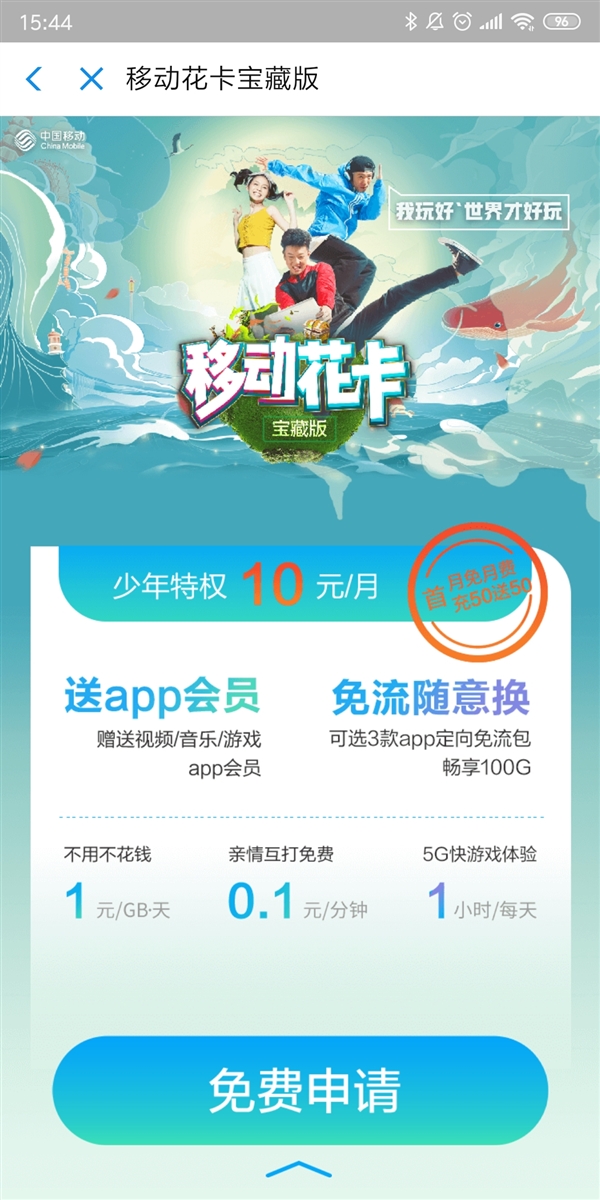This screenshot has width=600, height=1200.
Task: Go back using the back arrow
Action: click(x=34, y=79)
